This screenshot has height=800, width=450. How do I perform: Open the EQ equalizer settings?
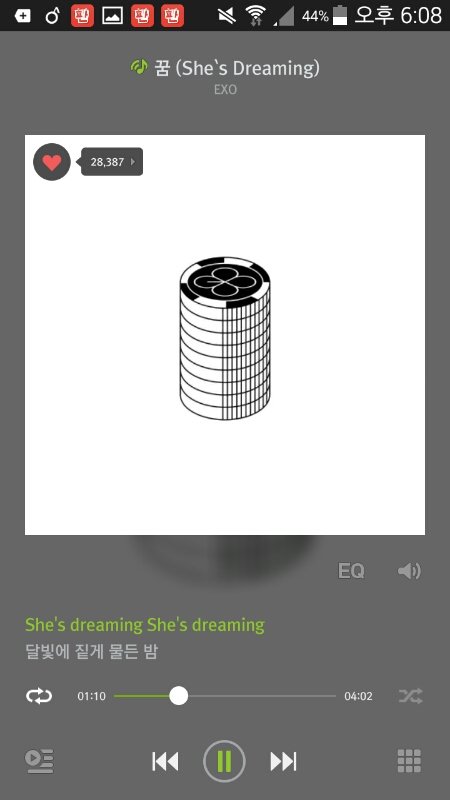click(351, 570)
